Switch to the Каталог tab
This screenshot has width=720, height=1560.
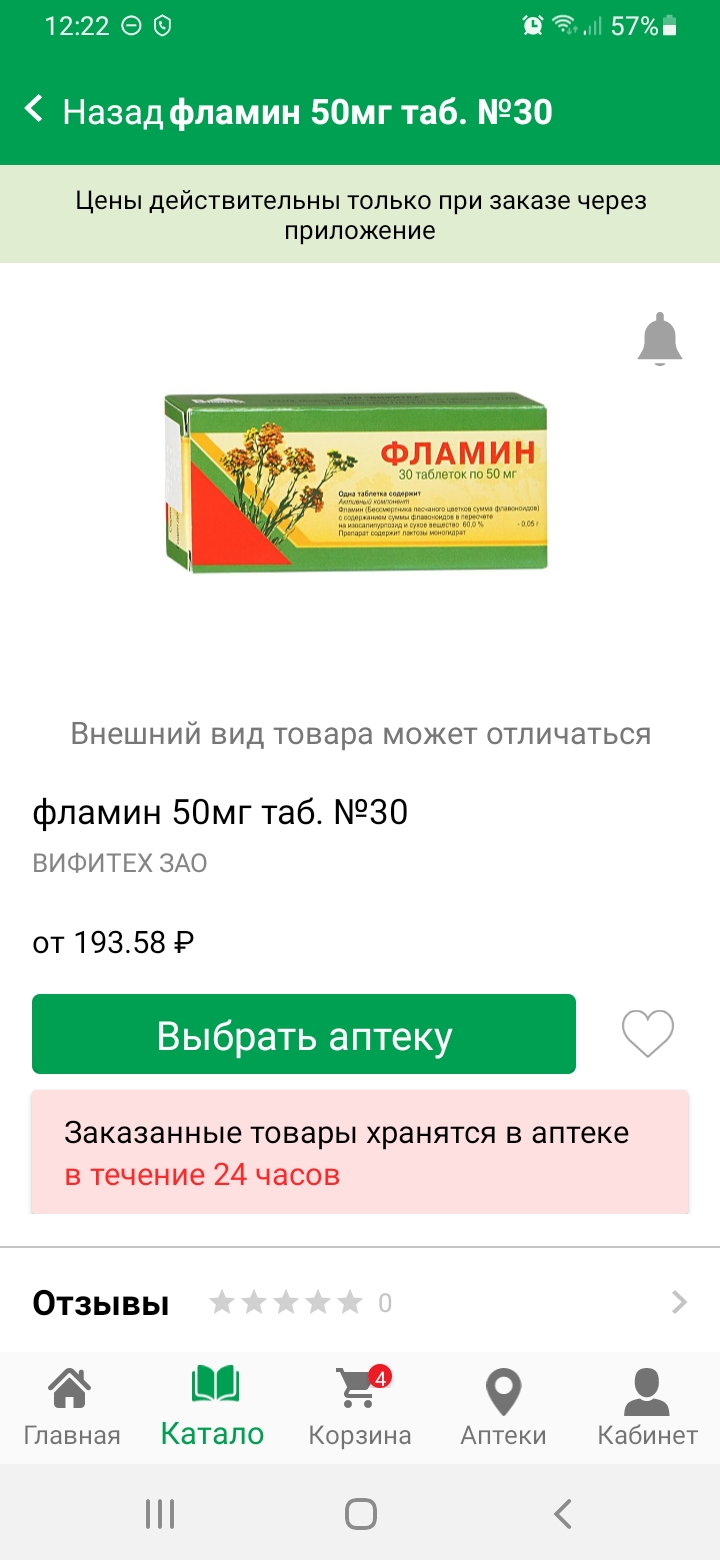[x=213, y=1408]
